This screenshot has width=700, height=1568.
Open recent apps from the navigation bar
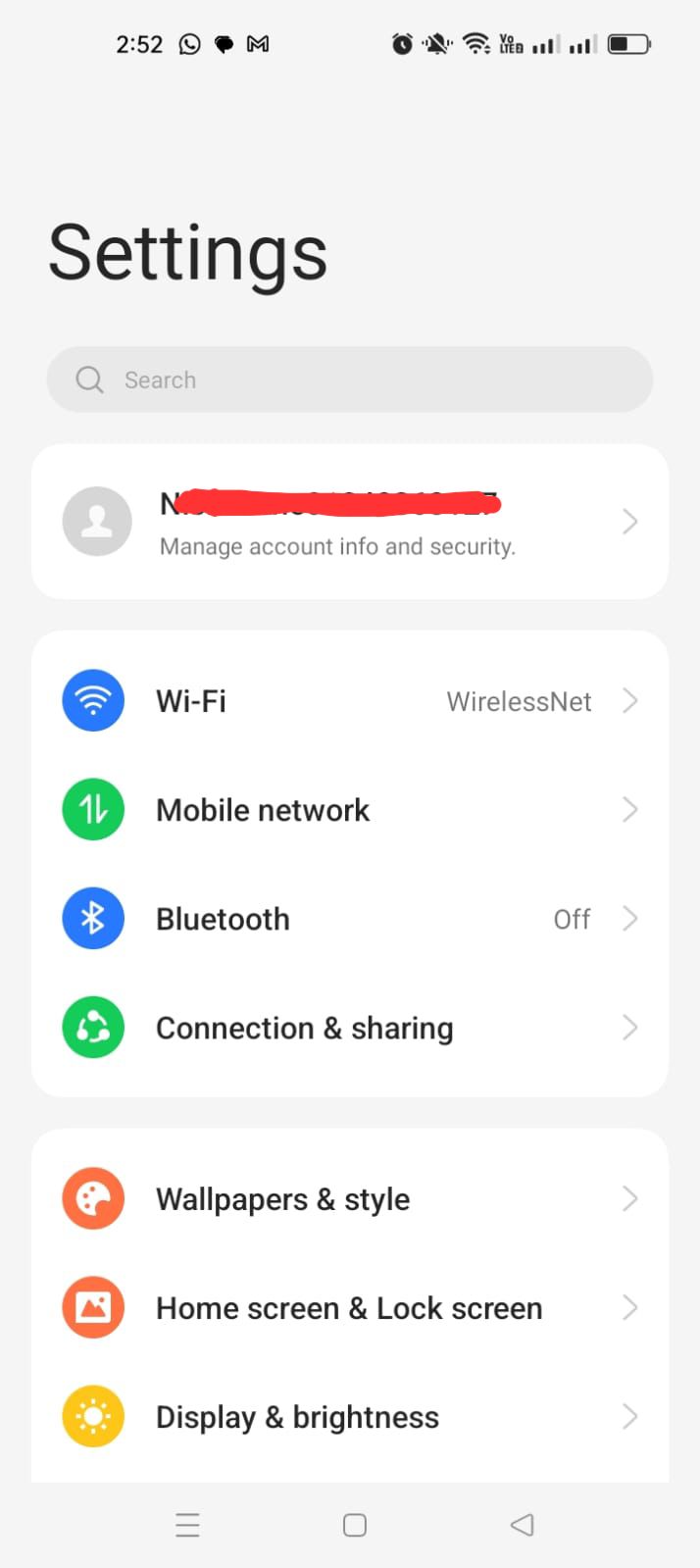coord(187,1525)
